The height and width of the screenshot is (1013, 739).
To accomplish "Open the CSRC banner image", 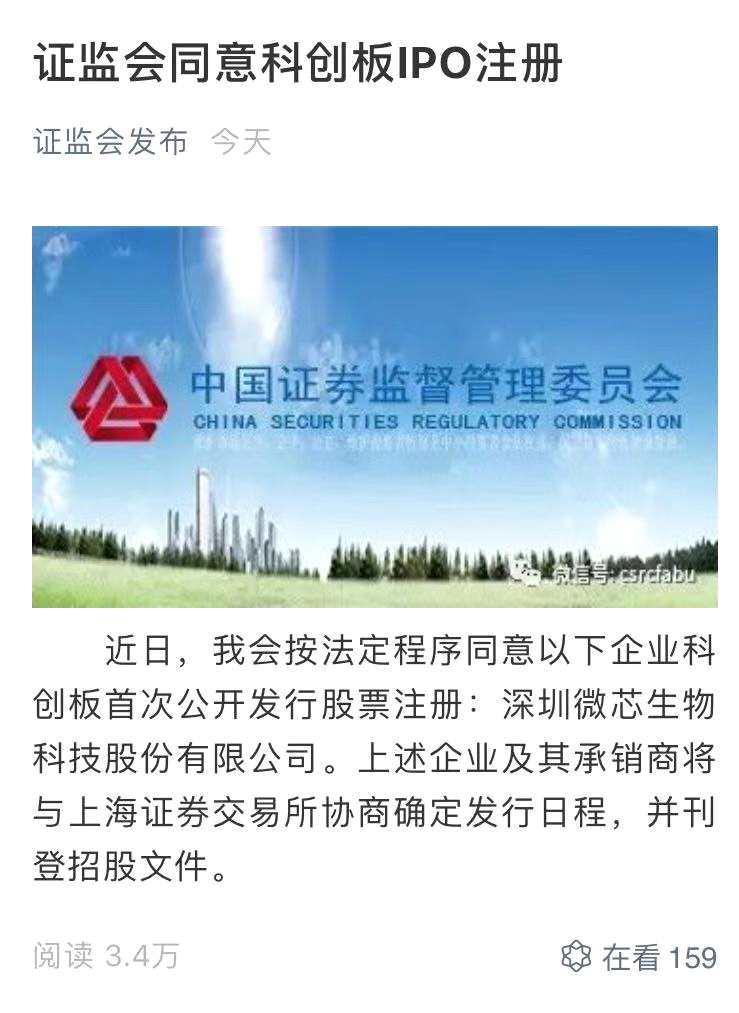I will [x=375, y=417].
